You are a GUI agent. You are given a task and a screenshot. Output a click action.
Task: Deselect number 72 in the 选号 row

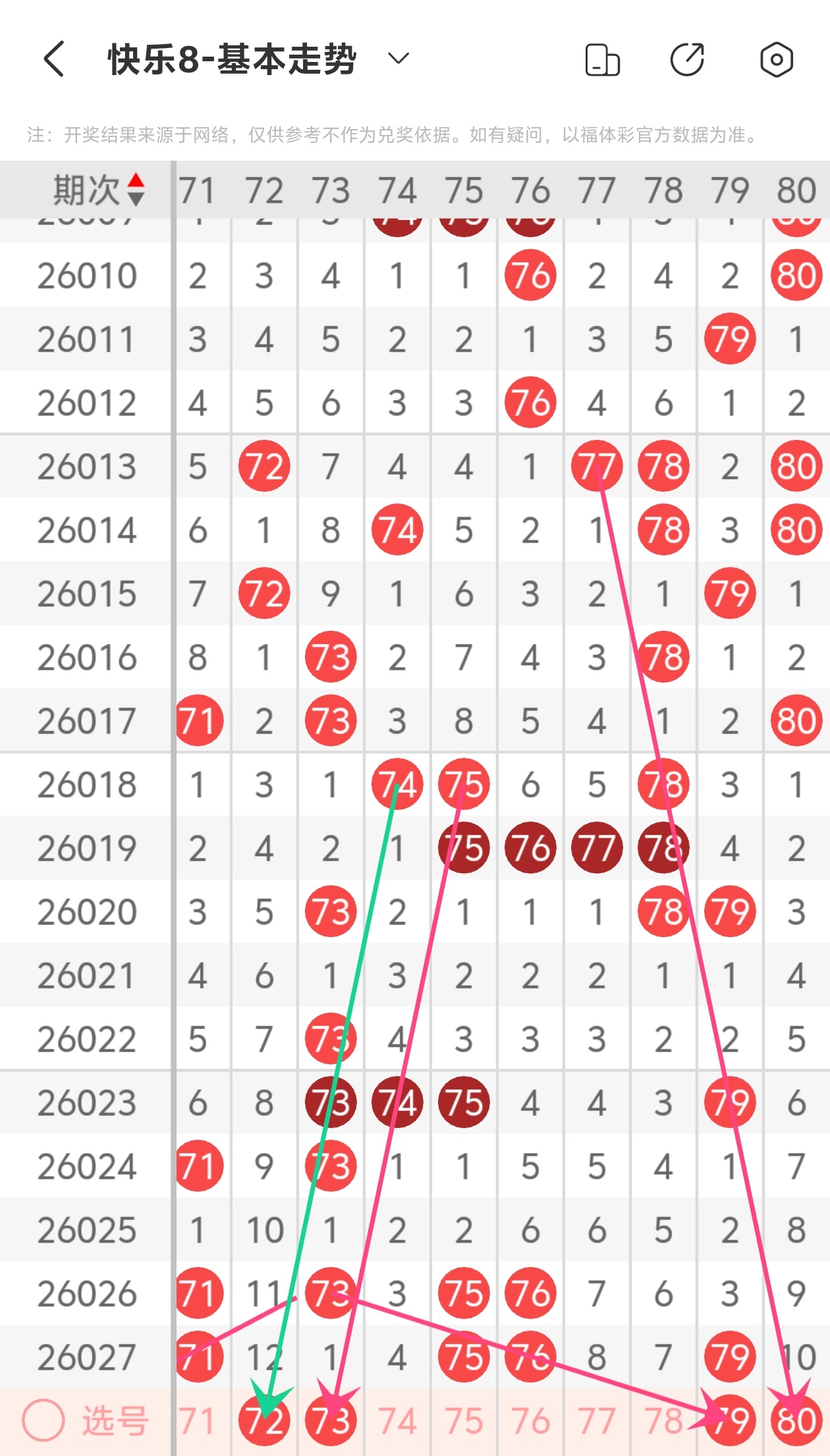[264, 1421]
